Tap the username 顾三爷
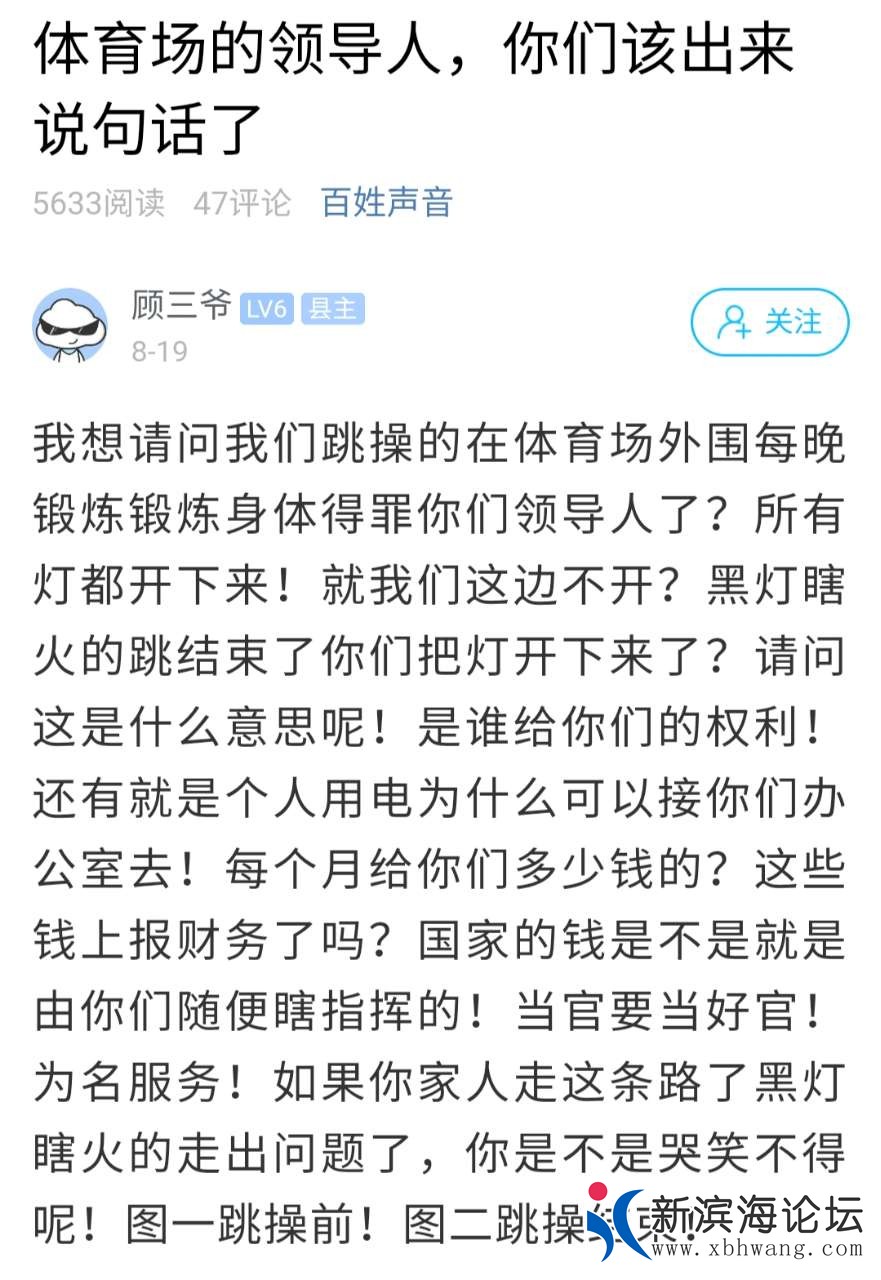Viewport: 881px width, 1280px height. (x=181, y=305)
